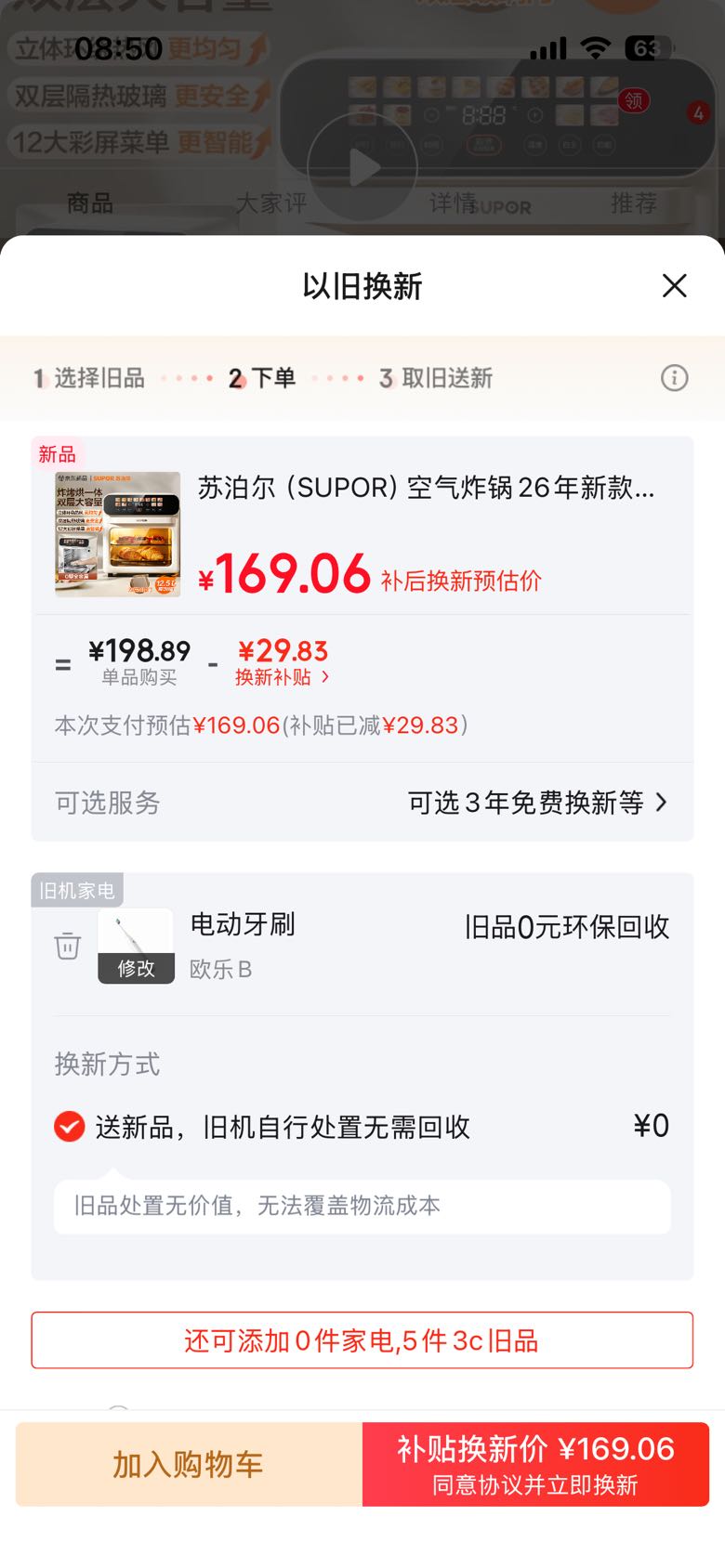Delete the 电动牙刷 old item
The height and width of the screenshot is (1568, 725).
(68, 946)
